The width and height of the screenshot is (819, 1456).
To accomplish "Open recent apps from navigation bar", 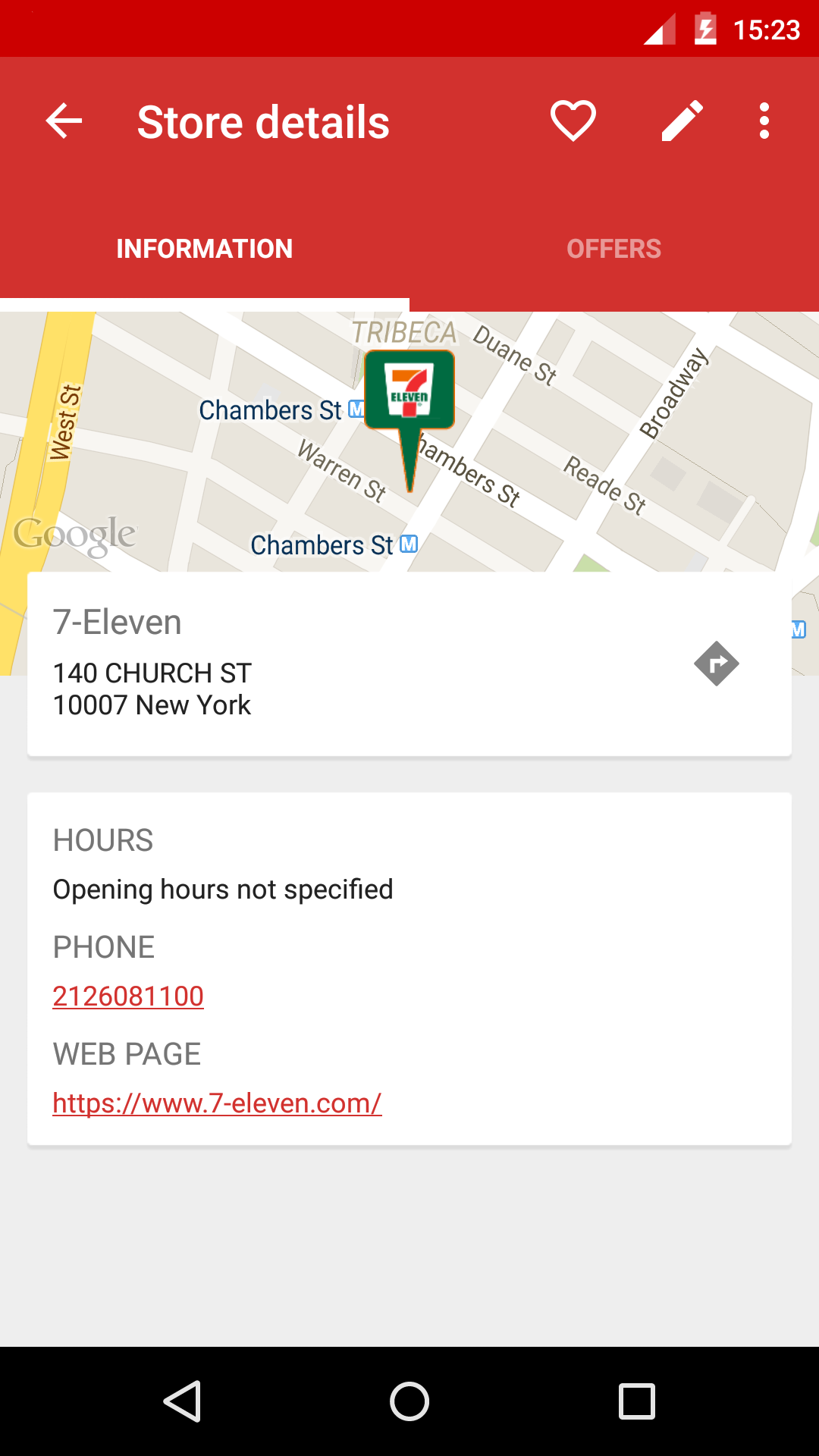I will click(637, 1401).
